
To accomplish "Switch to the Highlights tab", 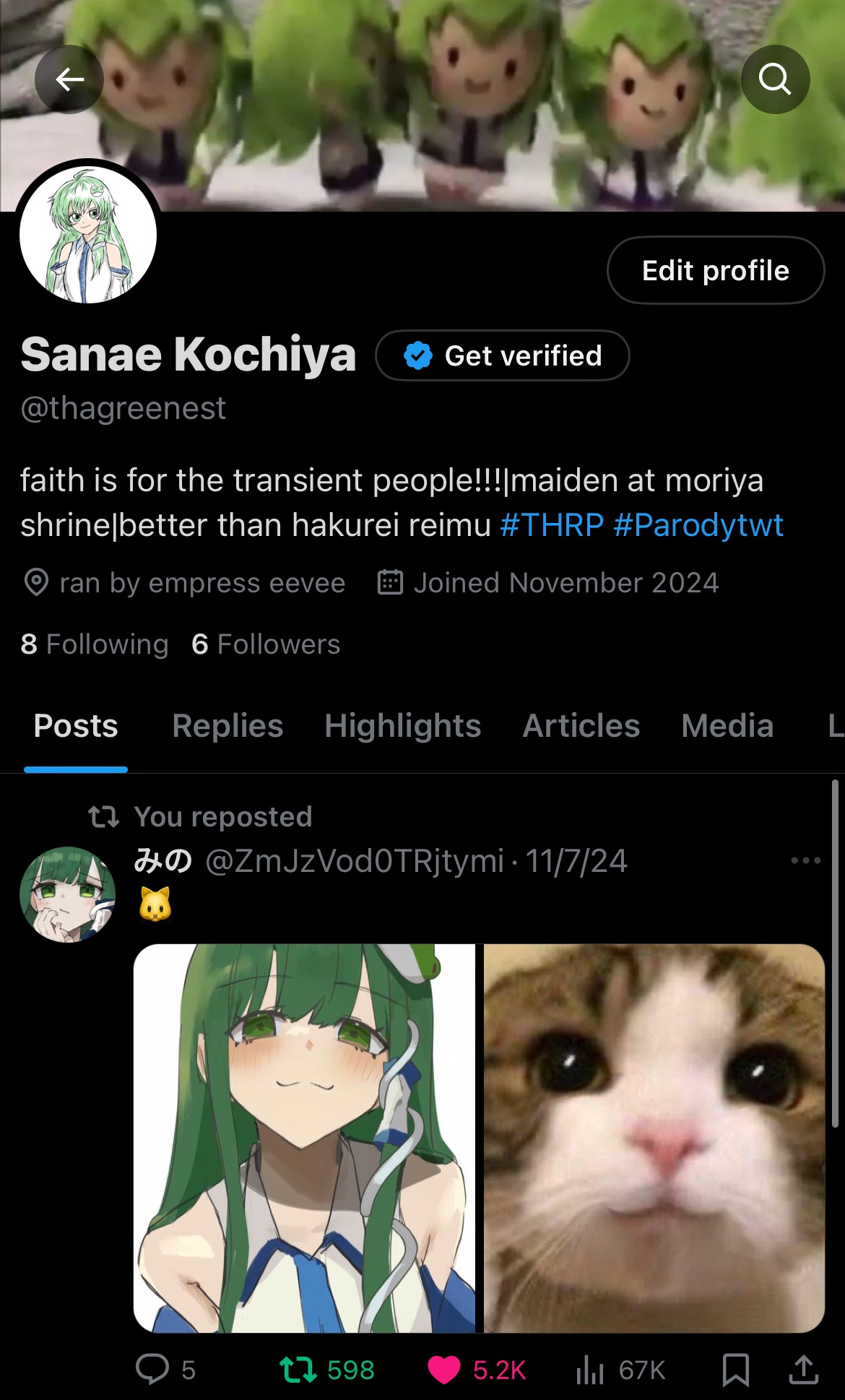I will coord(402,726).
